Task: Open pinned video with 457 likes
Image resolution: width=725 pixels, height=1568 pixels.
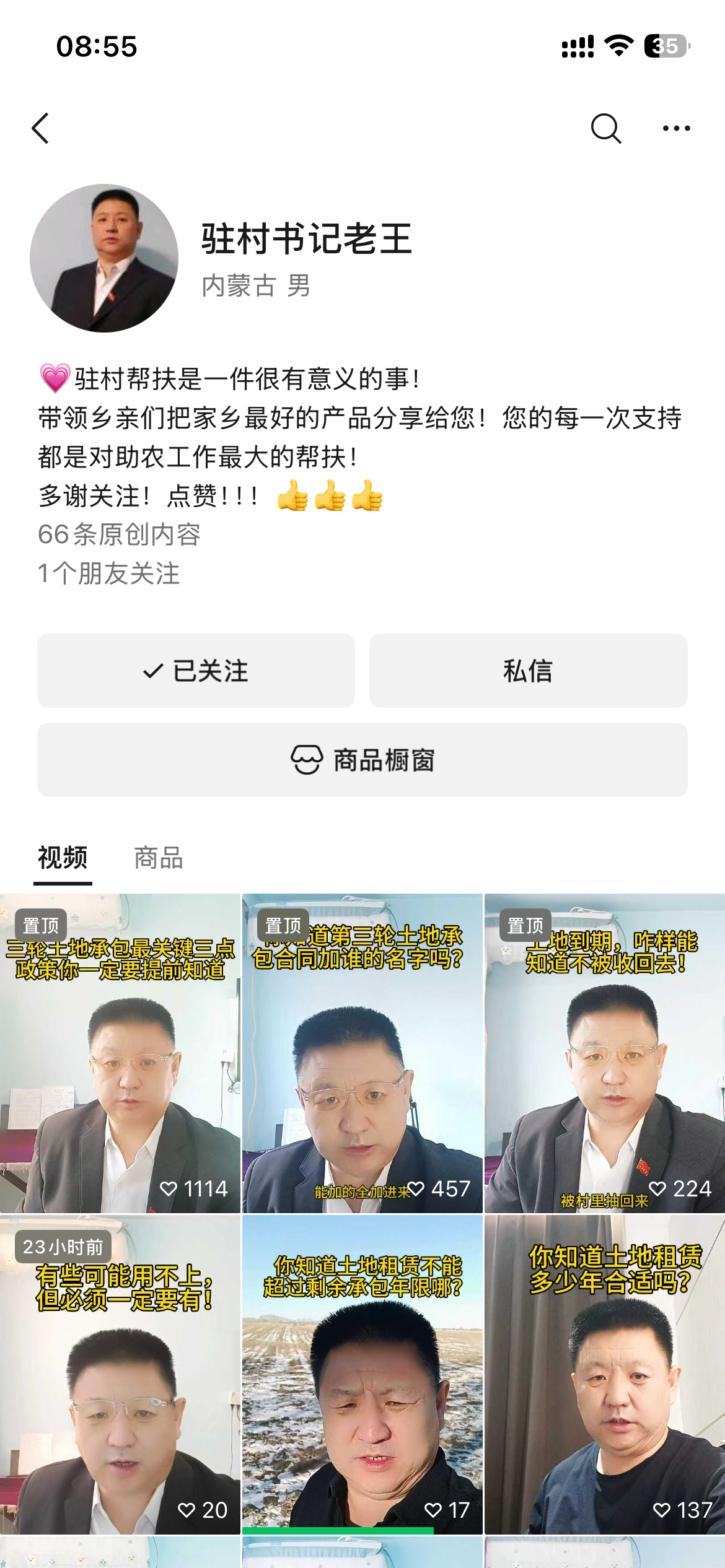Action: pos(362,1053)
